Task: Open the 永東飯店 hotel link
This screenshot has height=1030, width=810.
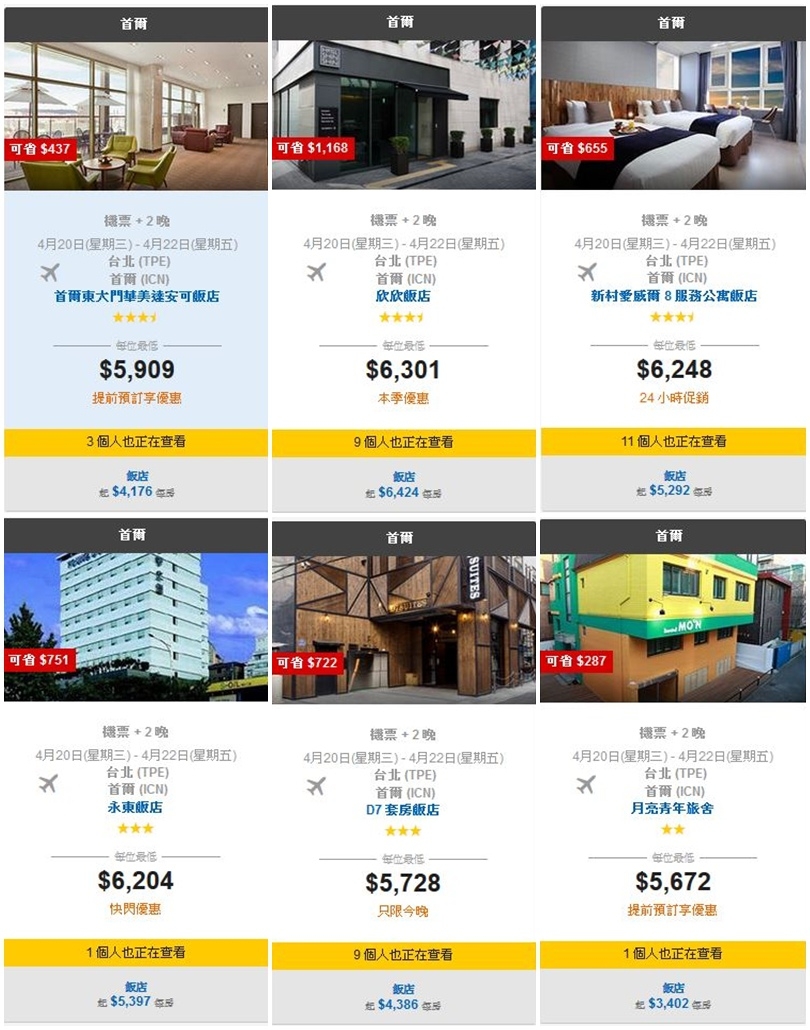Action: point(135,807)
